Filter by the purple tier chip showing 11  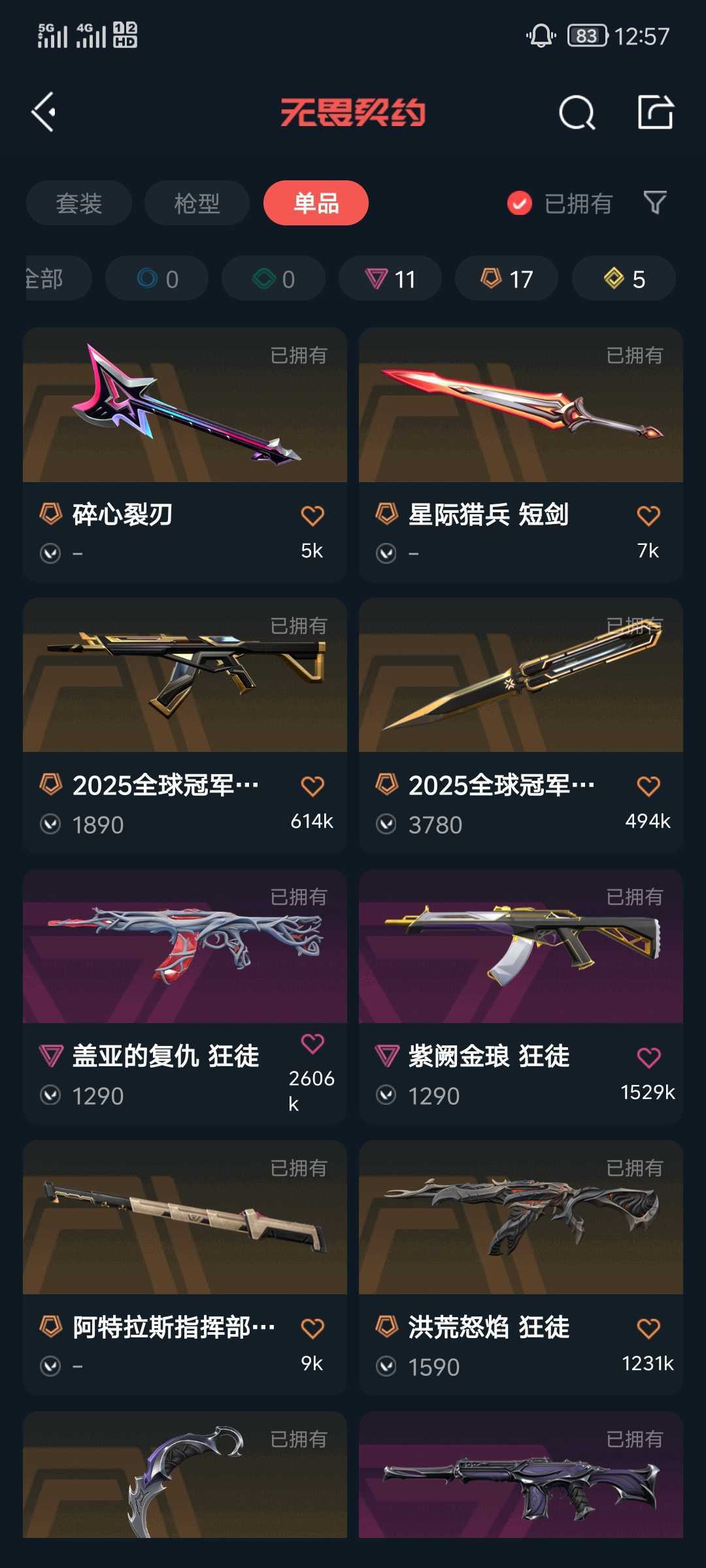[390, 279]
